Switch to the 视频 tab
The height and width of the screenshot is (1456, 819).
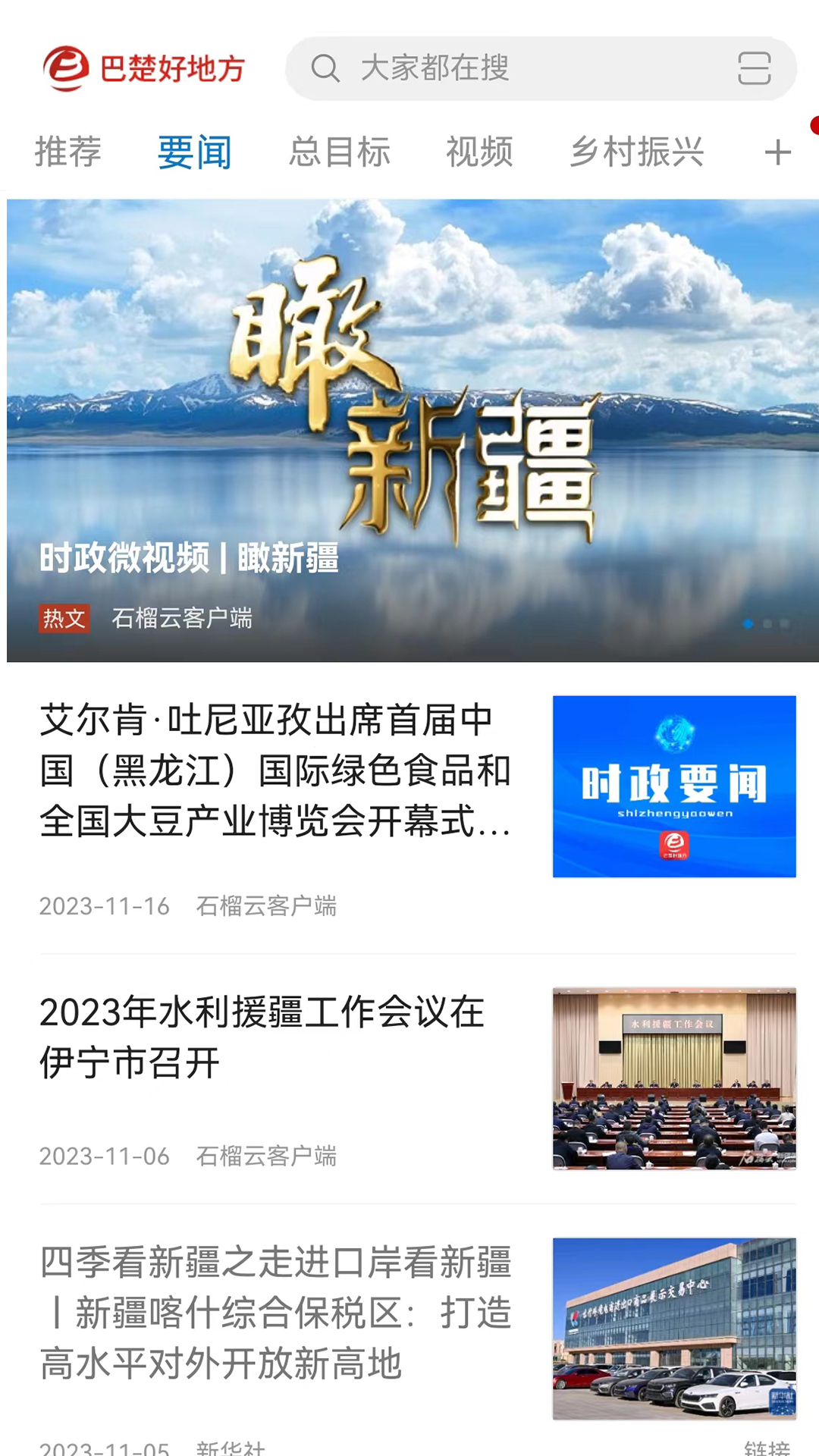pos(481,152)
